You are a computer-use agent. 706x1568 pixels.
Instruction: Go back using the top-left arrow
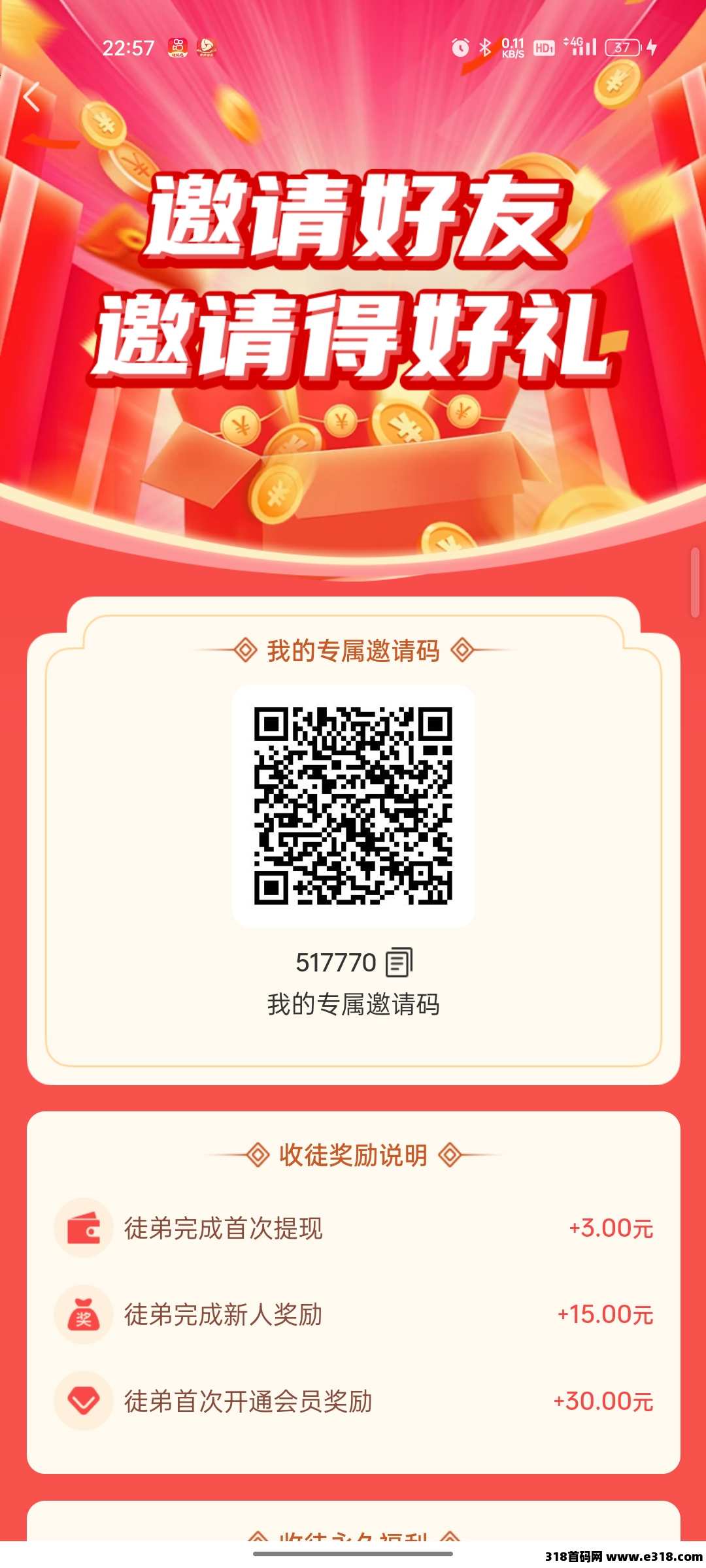pos(31,97)
